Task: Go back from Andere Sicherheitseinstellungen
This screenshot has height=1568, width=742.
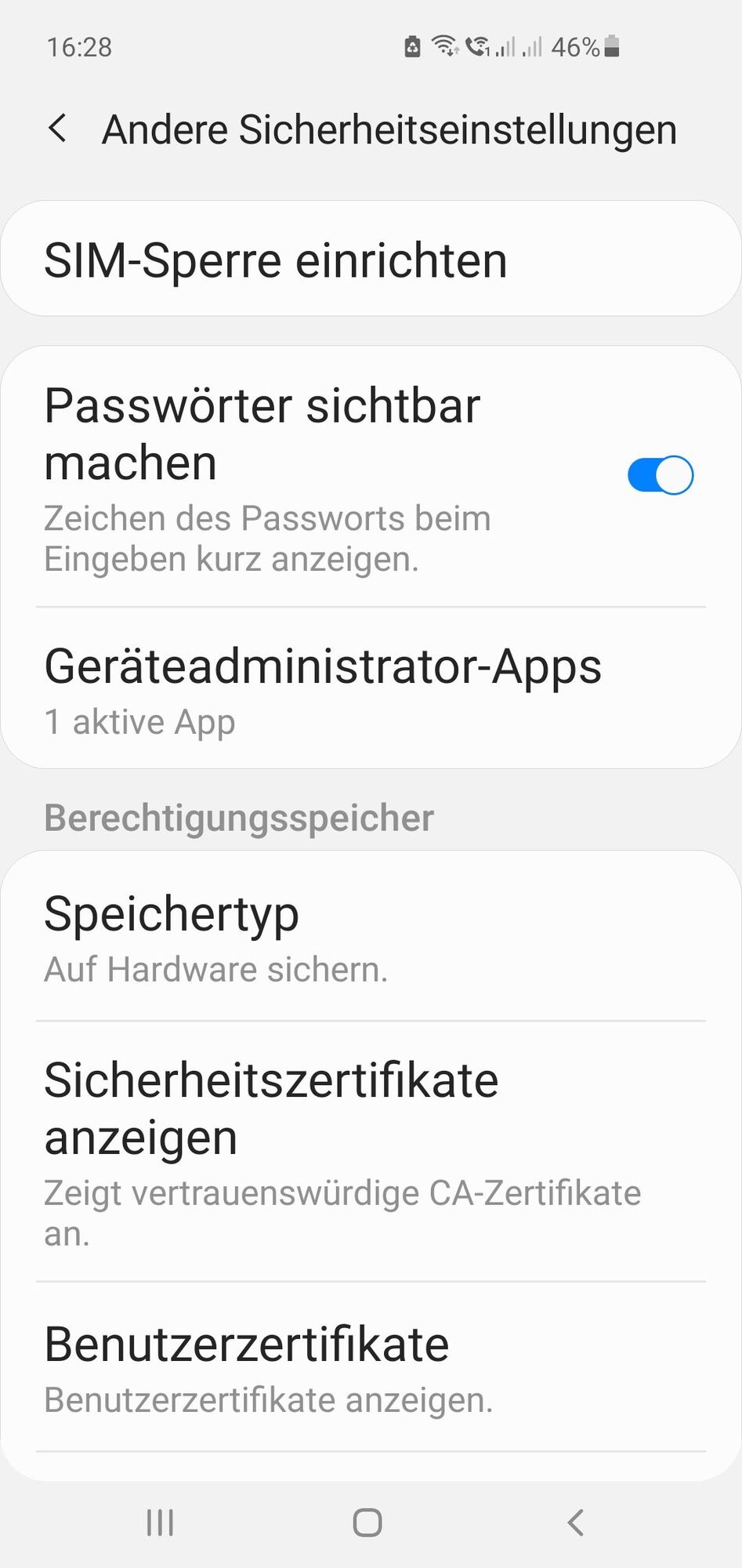Action: tap(57, 129)
